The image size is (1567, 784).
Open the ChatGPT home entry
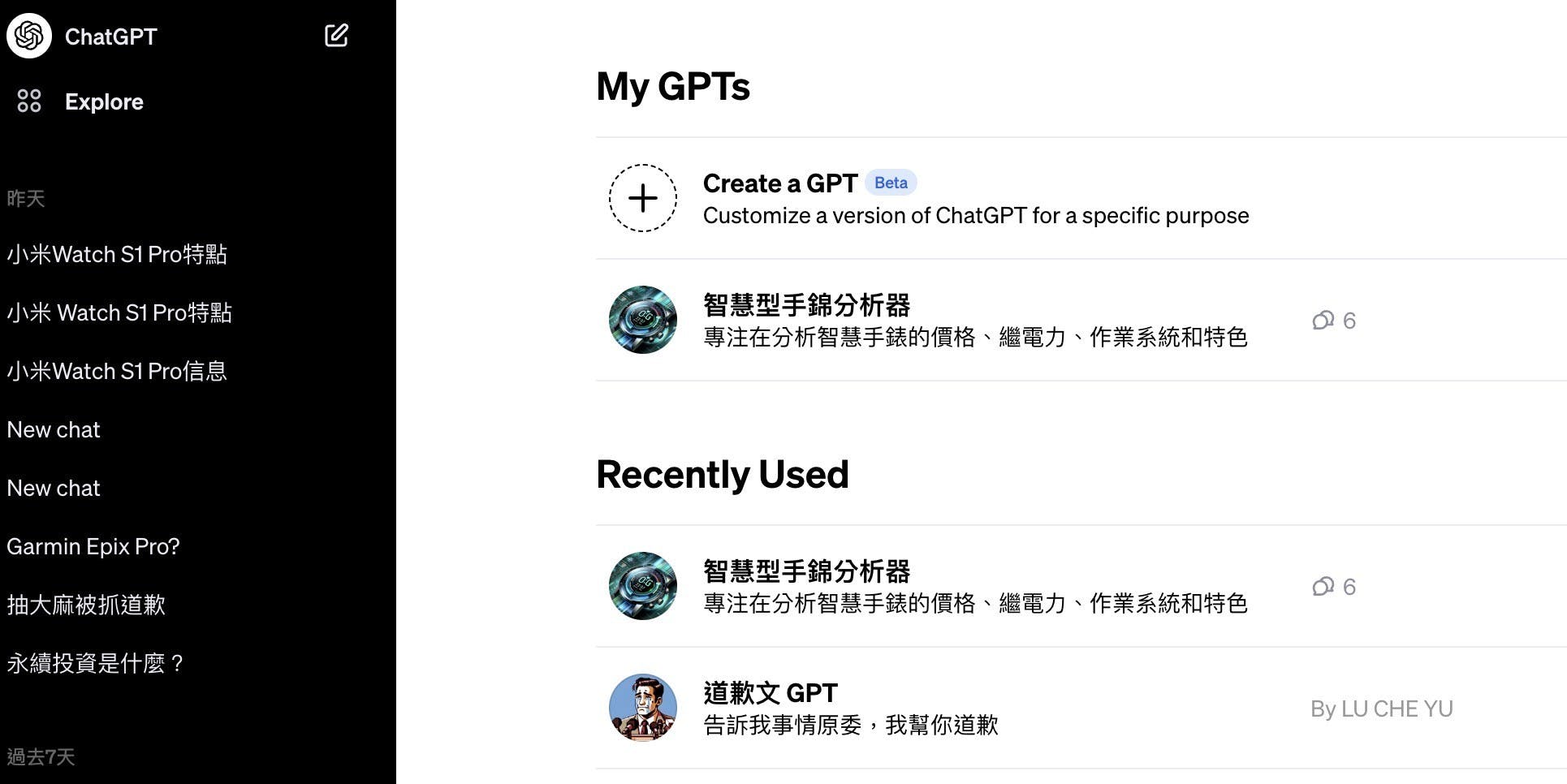110,37
